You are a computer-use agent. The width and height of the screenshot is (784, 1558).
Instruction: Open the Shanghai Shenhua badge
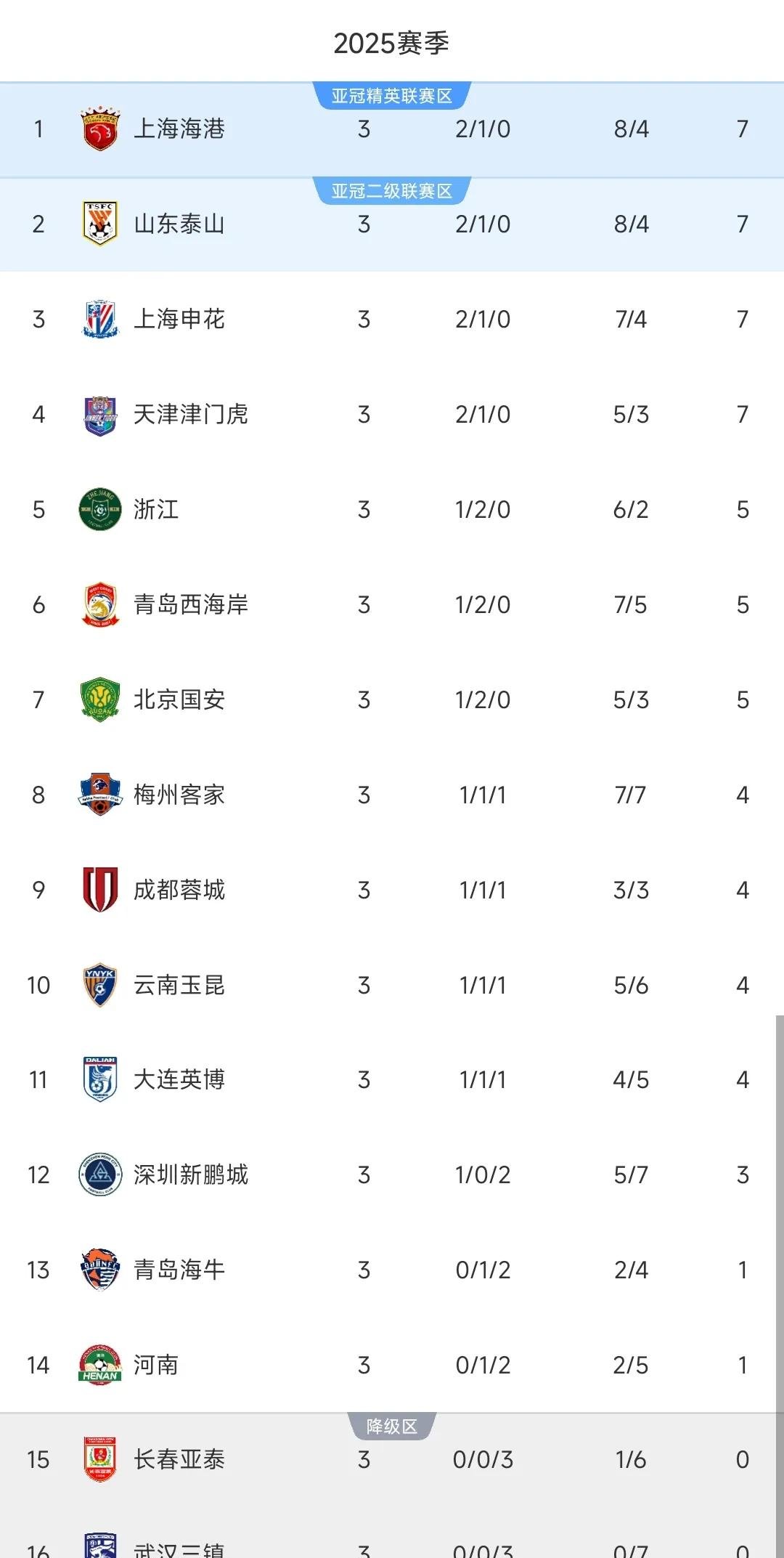tap(100, 319)
